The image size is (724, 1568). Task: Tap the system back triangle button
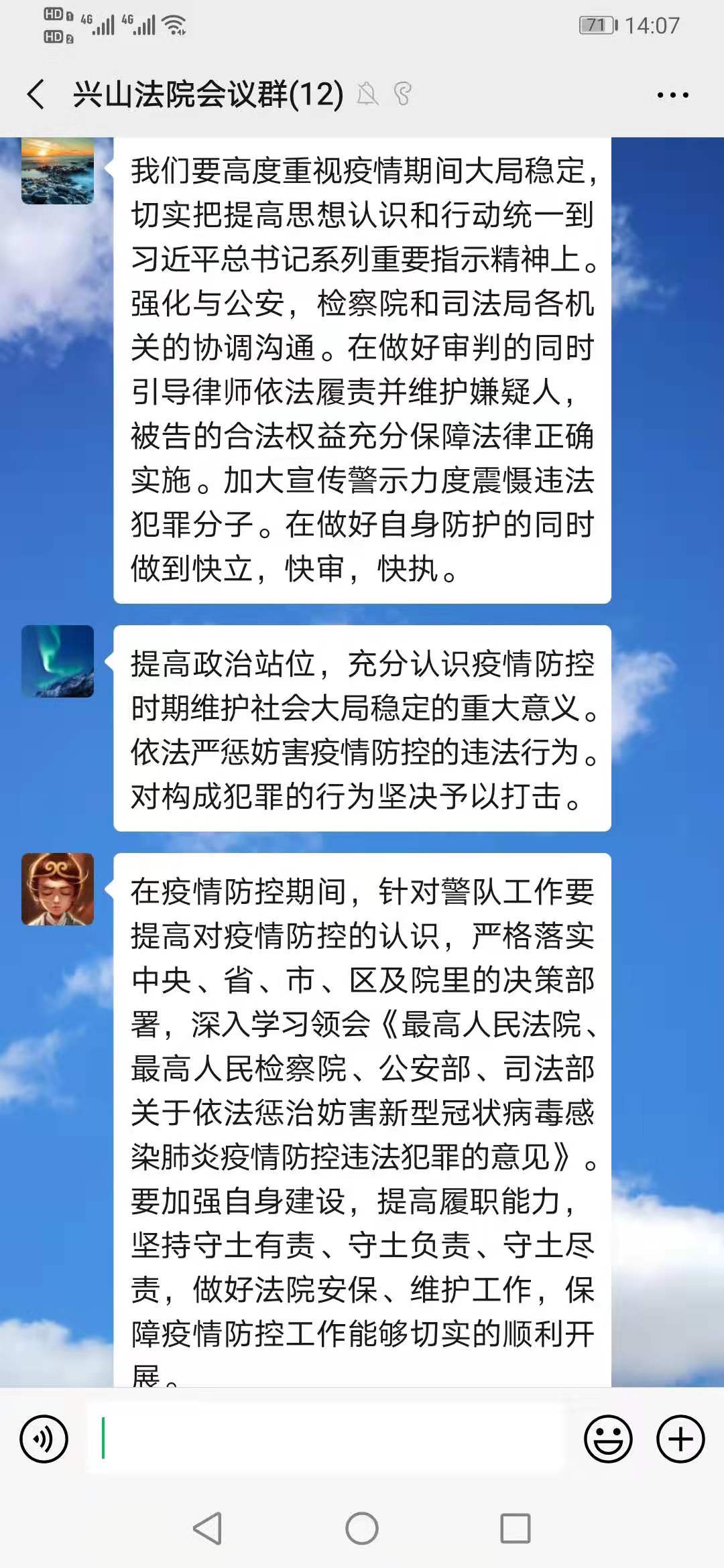[x=208, y=1528]
